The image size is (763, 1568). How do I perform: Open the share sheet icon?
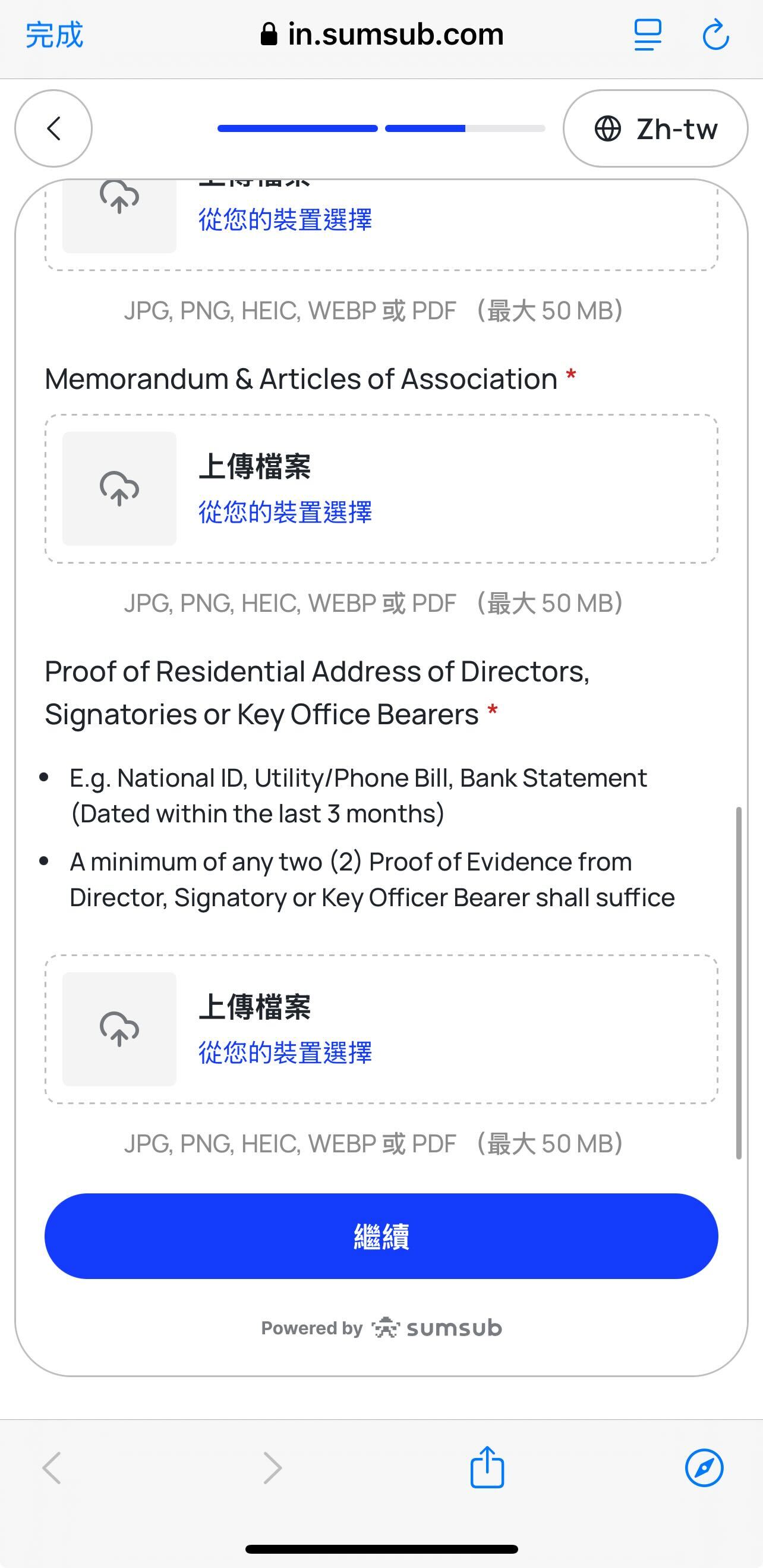pyautogui.click(x=487, y=1467)
